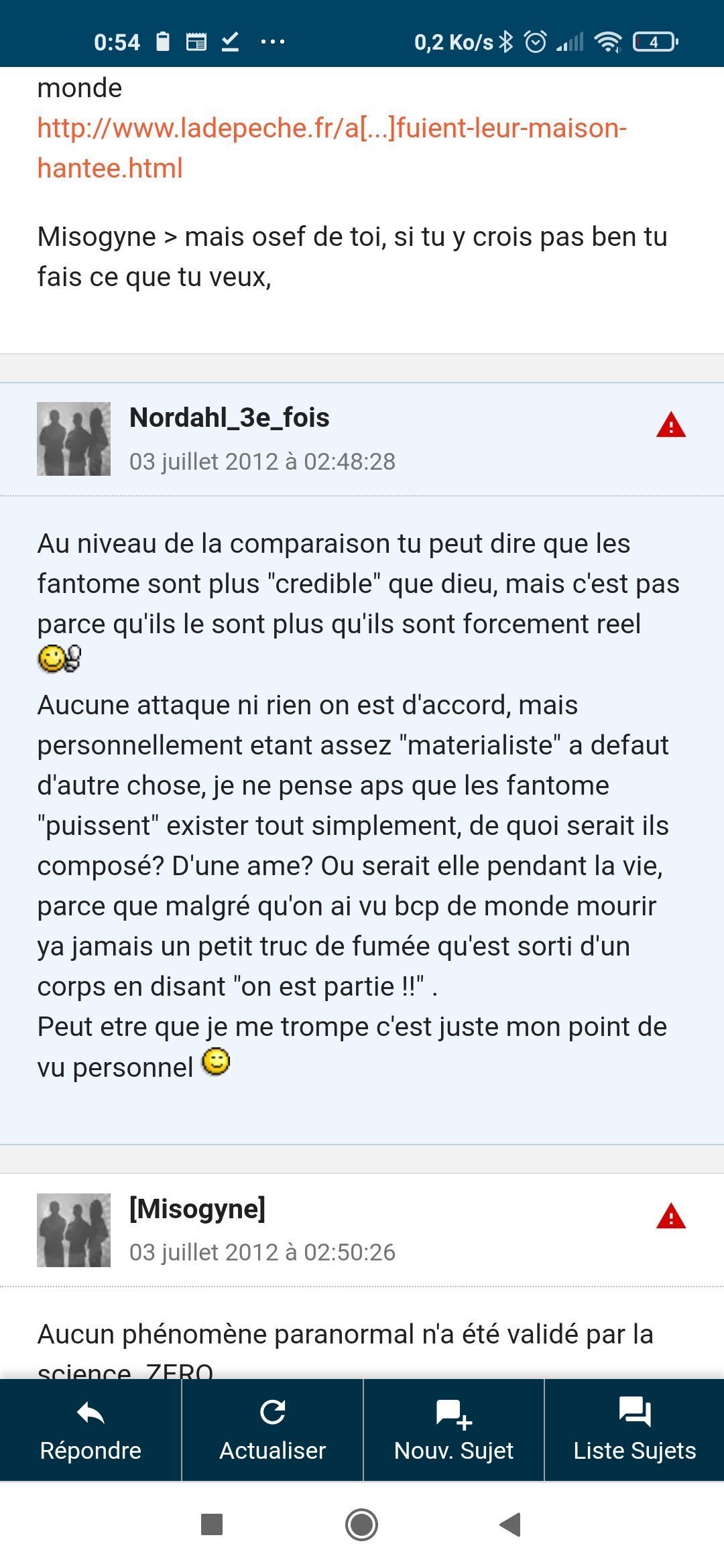Create a new topic via Nouv. Sujet
The image size is (724, 1568).
click(x=454, y=1430)
